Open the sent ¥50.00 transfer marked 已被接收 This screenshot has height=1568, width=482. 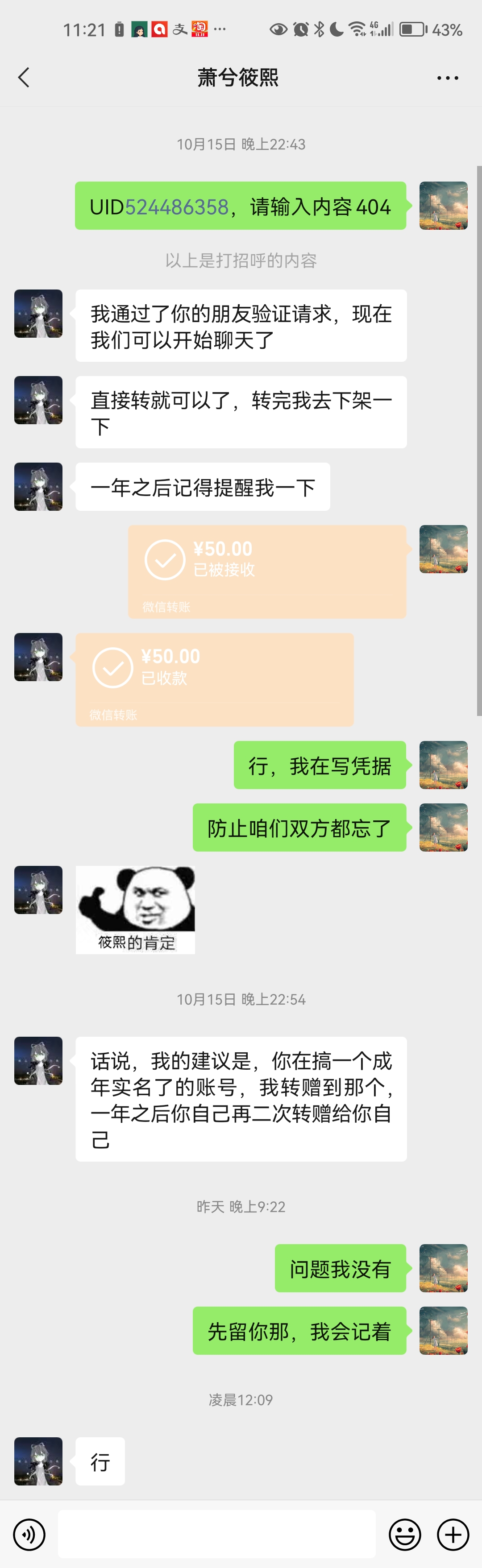tap(267, 571)
